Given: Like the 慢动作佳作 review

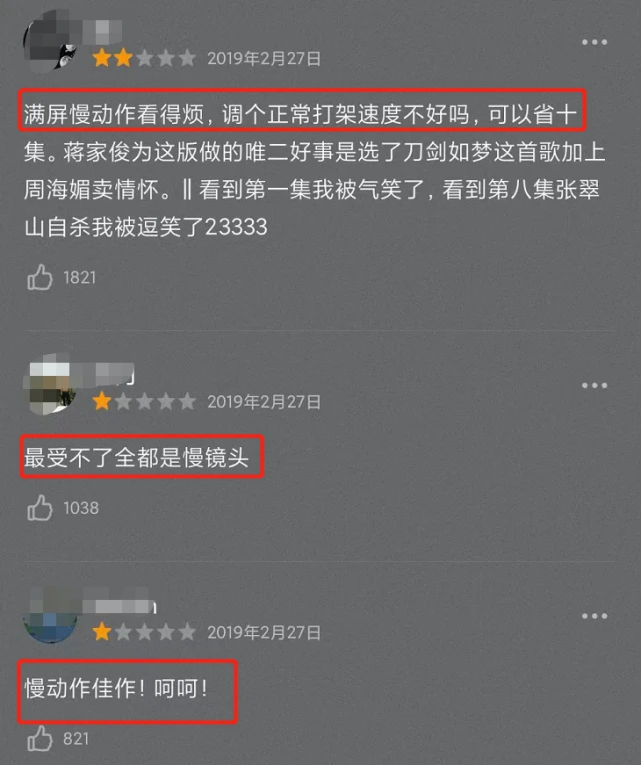Looking at the screenshot, I should [40, 739].
